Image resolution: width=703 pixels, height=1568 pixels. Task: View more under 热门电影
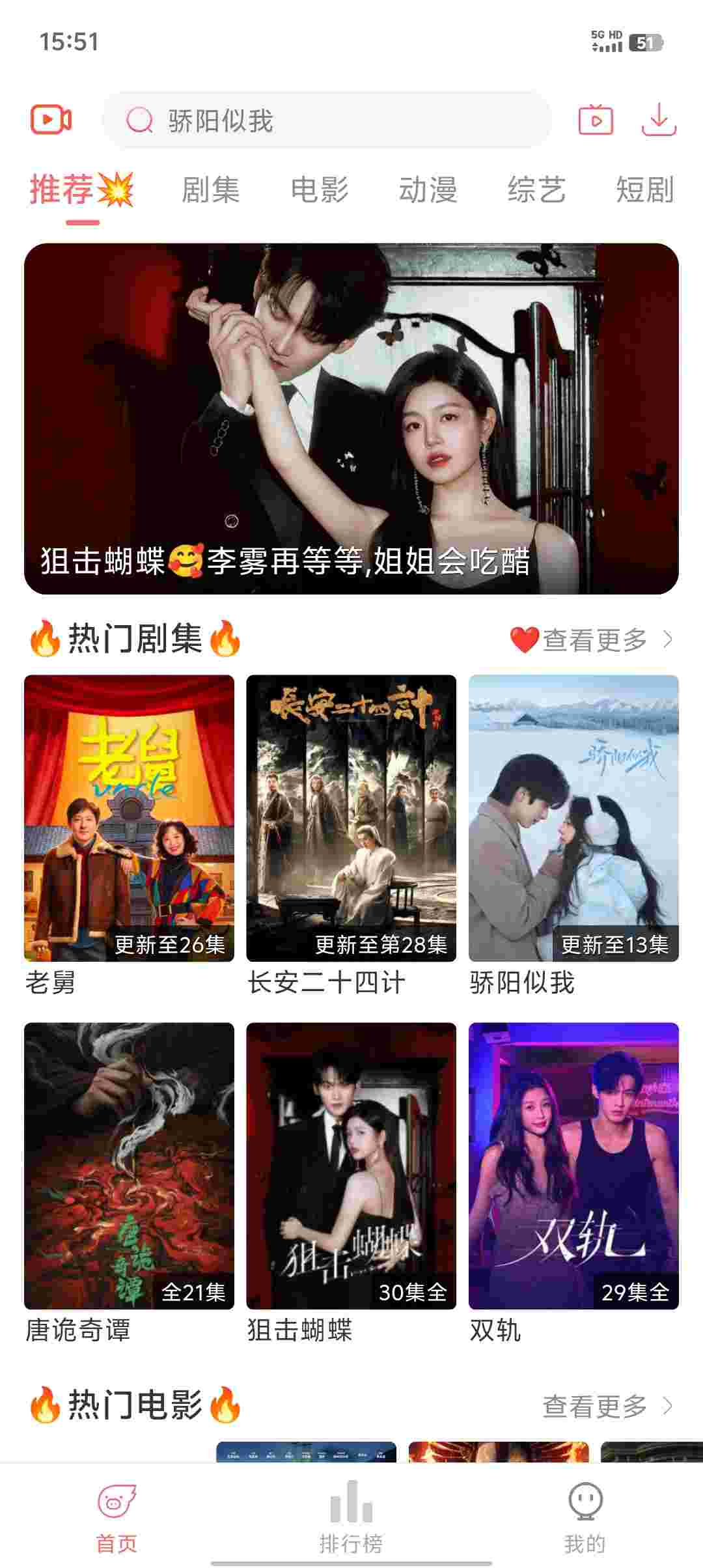pos(607,1406)
